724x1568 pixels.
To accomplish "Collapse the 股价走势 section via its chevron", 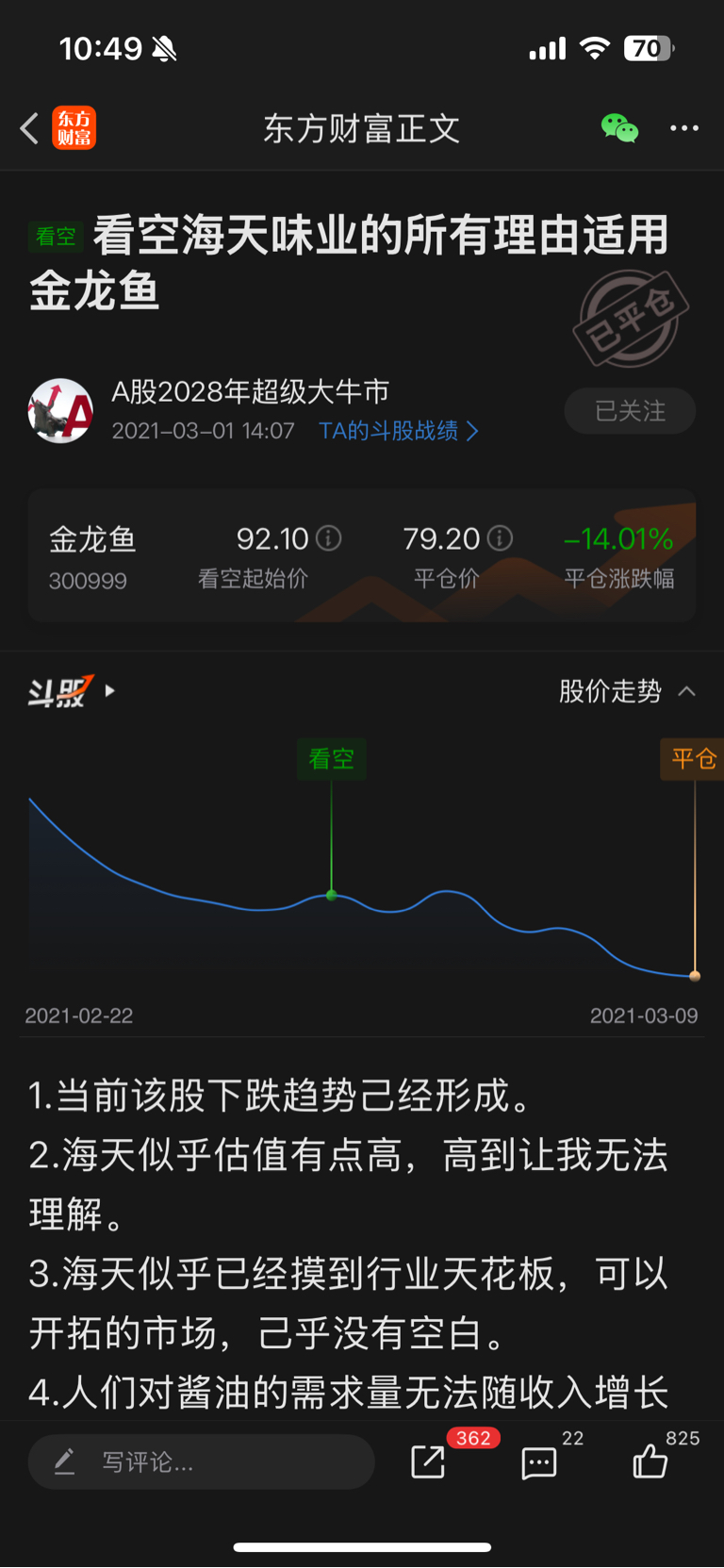I will tap(686, 691).
